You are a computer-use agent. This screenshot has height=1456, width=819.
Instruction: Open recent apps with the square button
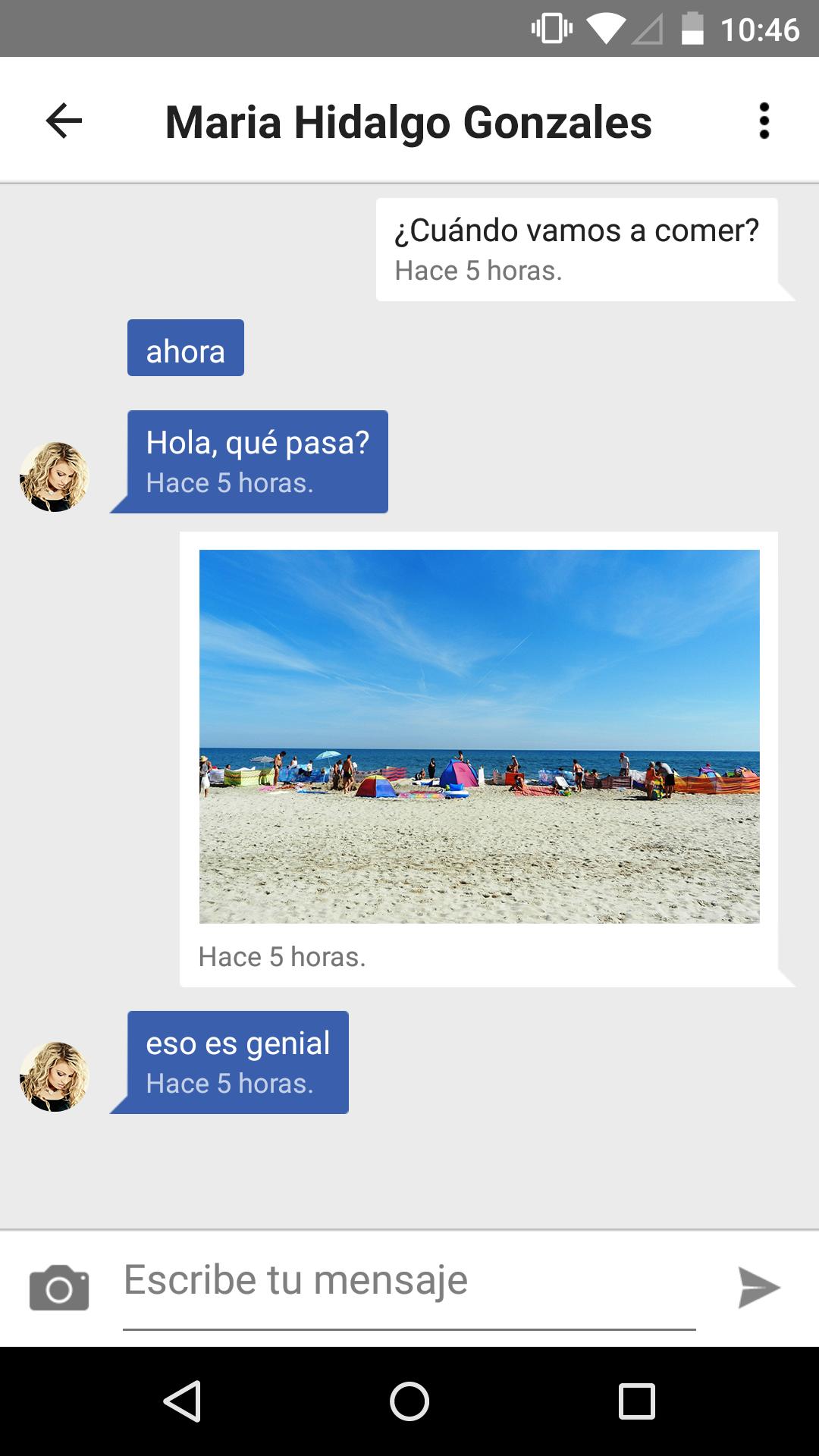(636, 1401)
